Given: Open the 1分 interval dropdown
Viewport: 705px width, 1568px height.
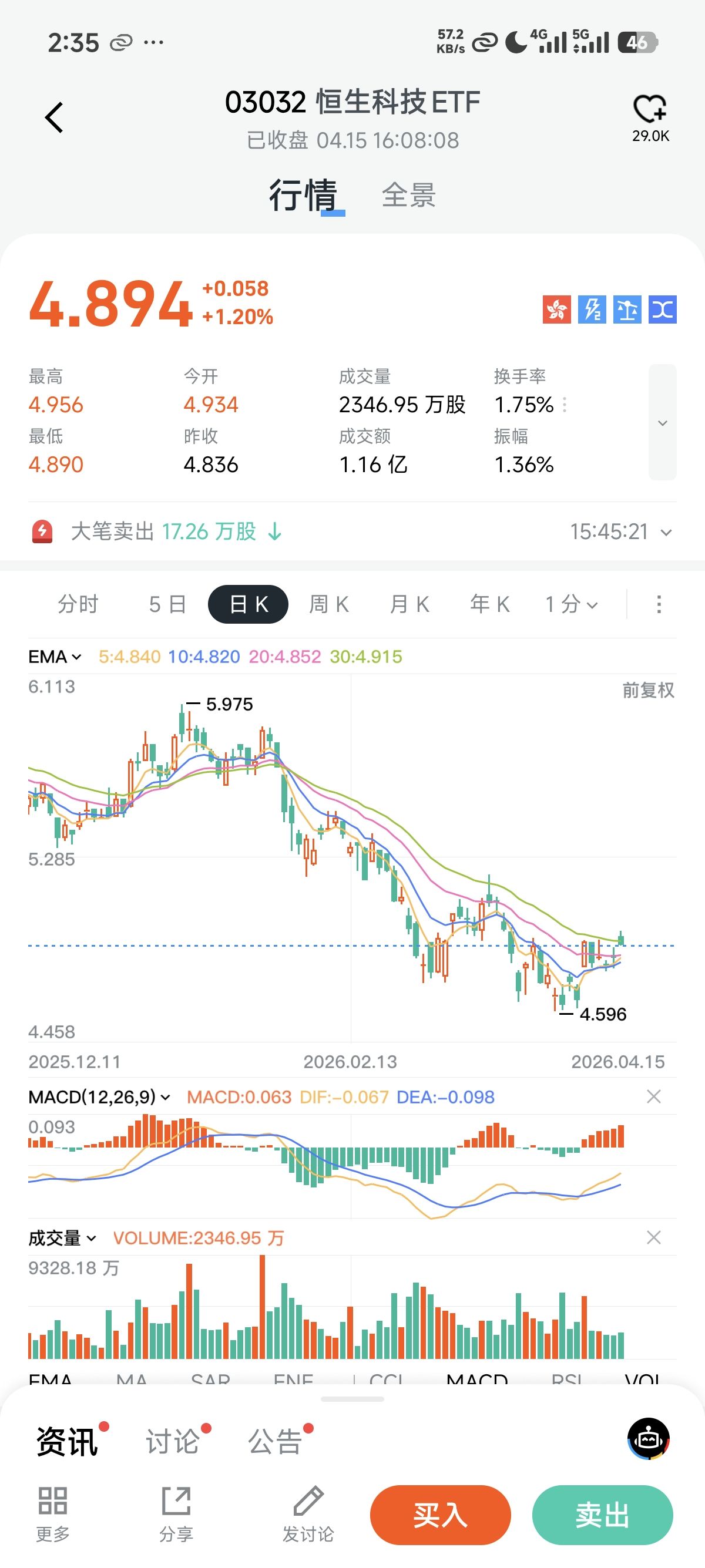Looking at the screenshot, I should point(571,604).
